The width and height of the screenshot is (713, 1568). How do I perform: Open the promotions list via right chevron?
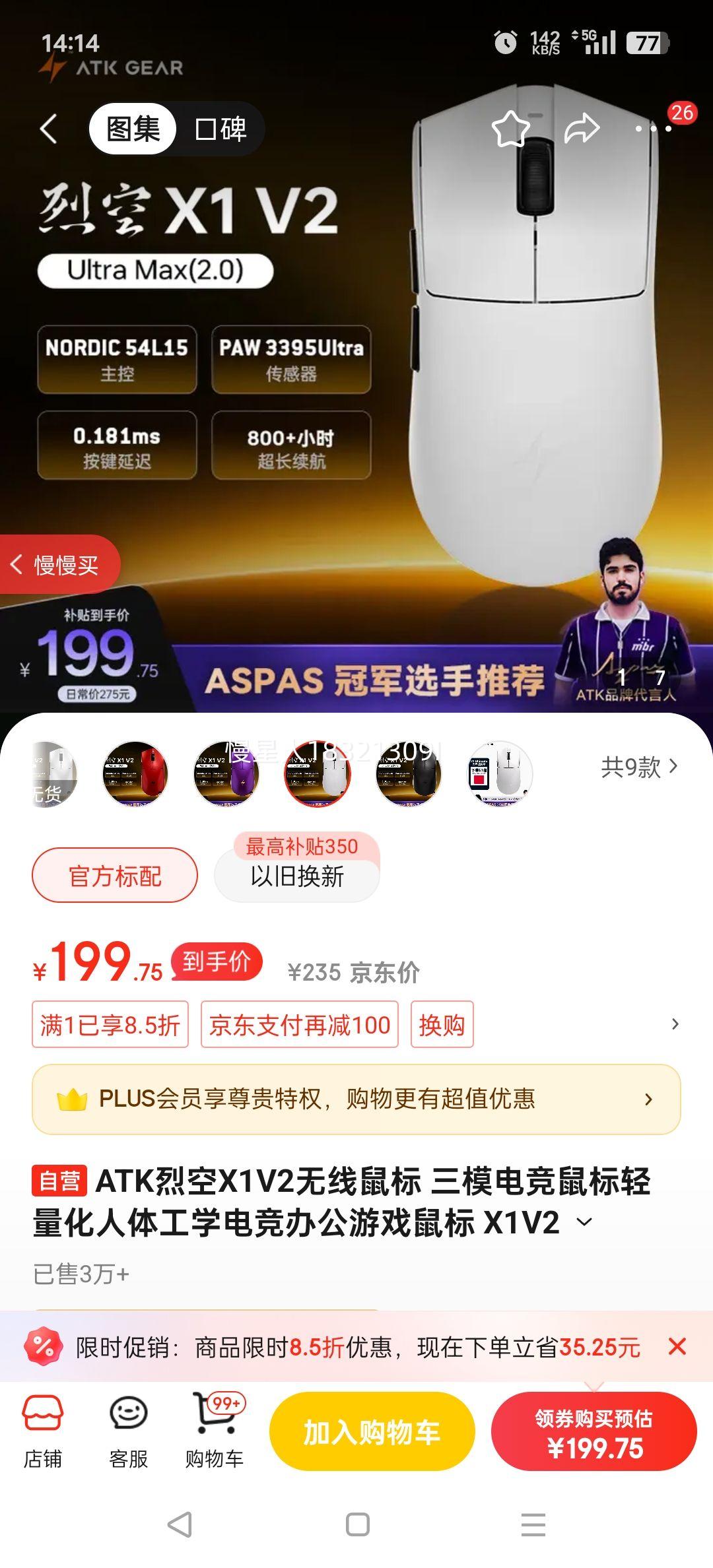673,1025
